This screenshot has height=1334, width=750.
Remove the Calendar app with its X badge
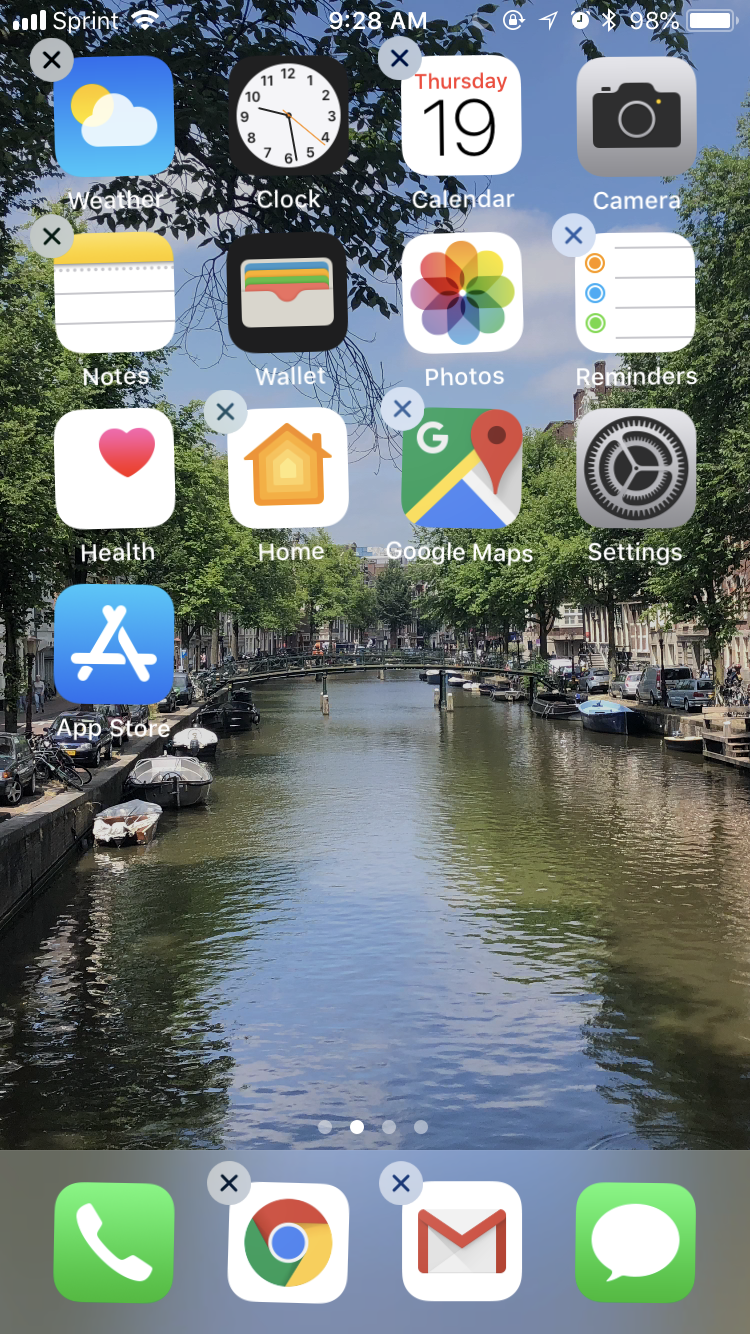pos(399,58)
